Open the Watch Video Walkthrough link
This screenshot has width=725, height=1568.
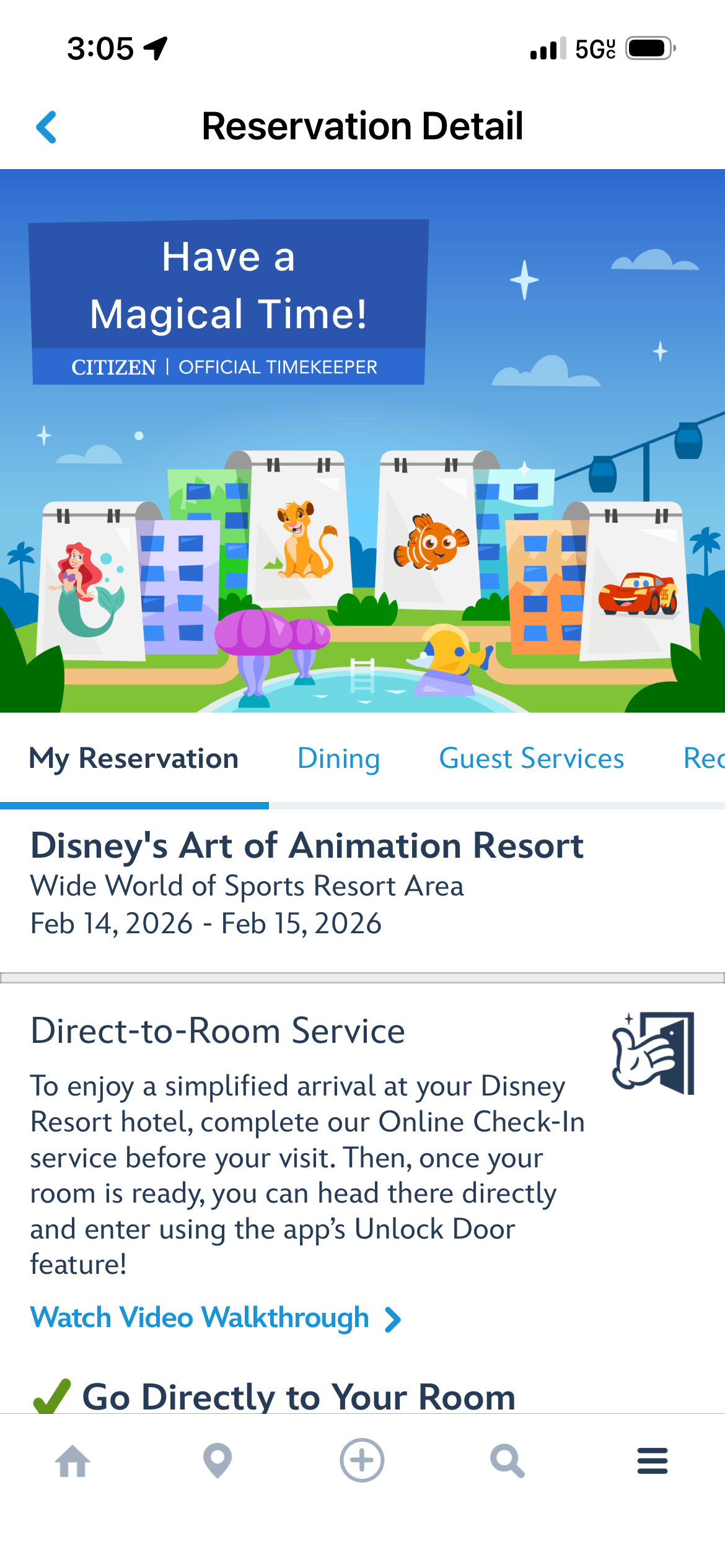215,1317
